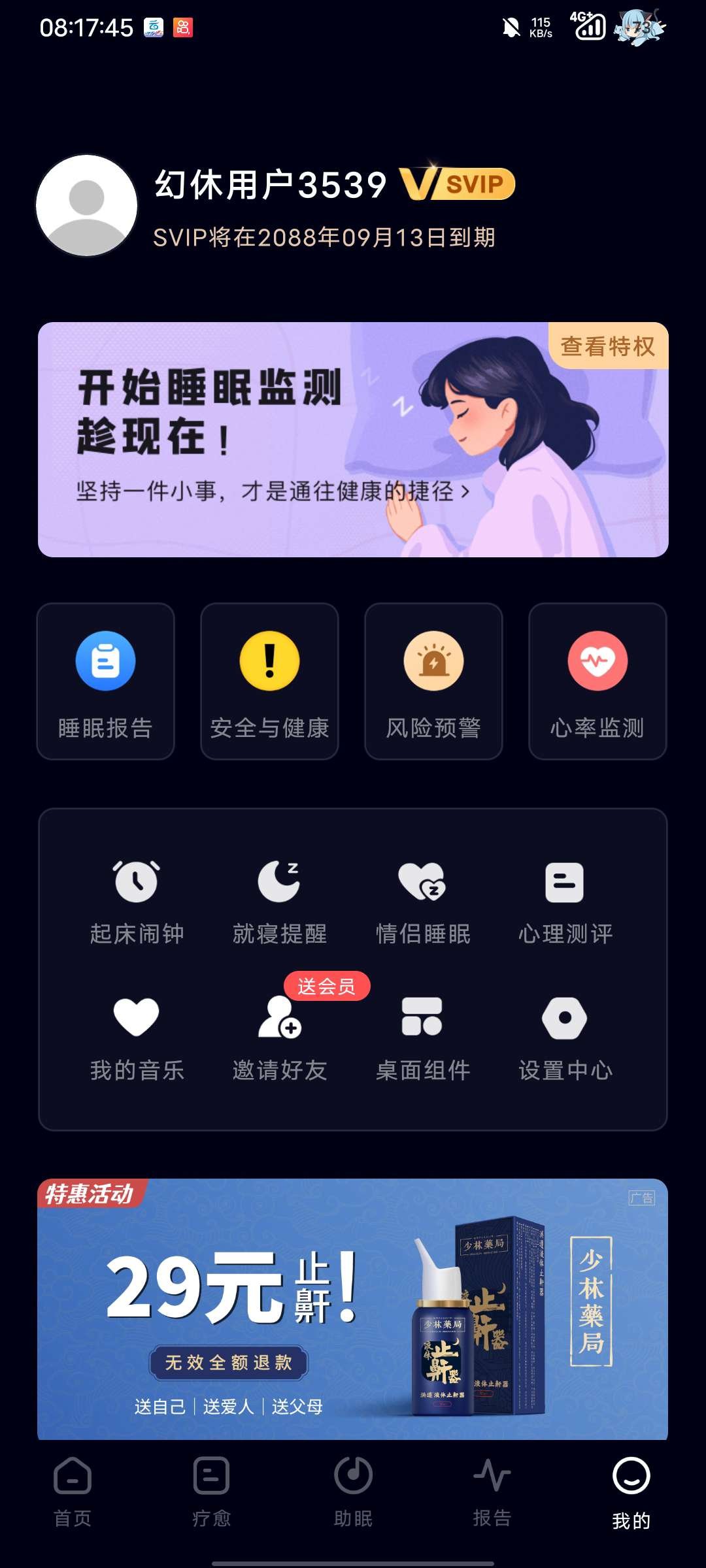Open 我的音乐 my music

click(137, 1039)
